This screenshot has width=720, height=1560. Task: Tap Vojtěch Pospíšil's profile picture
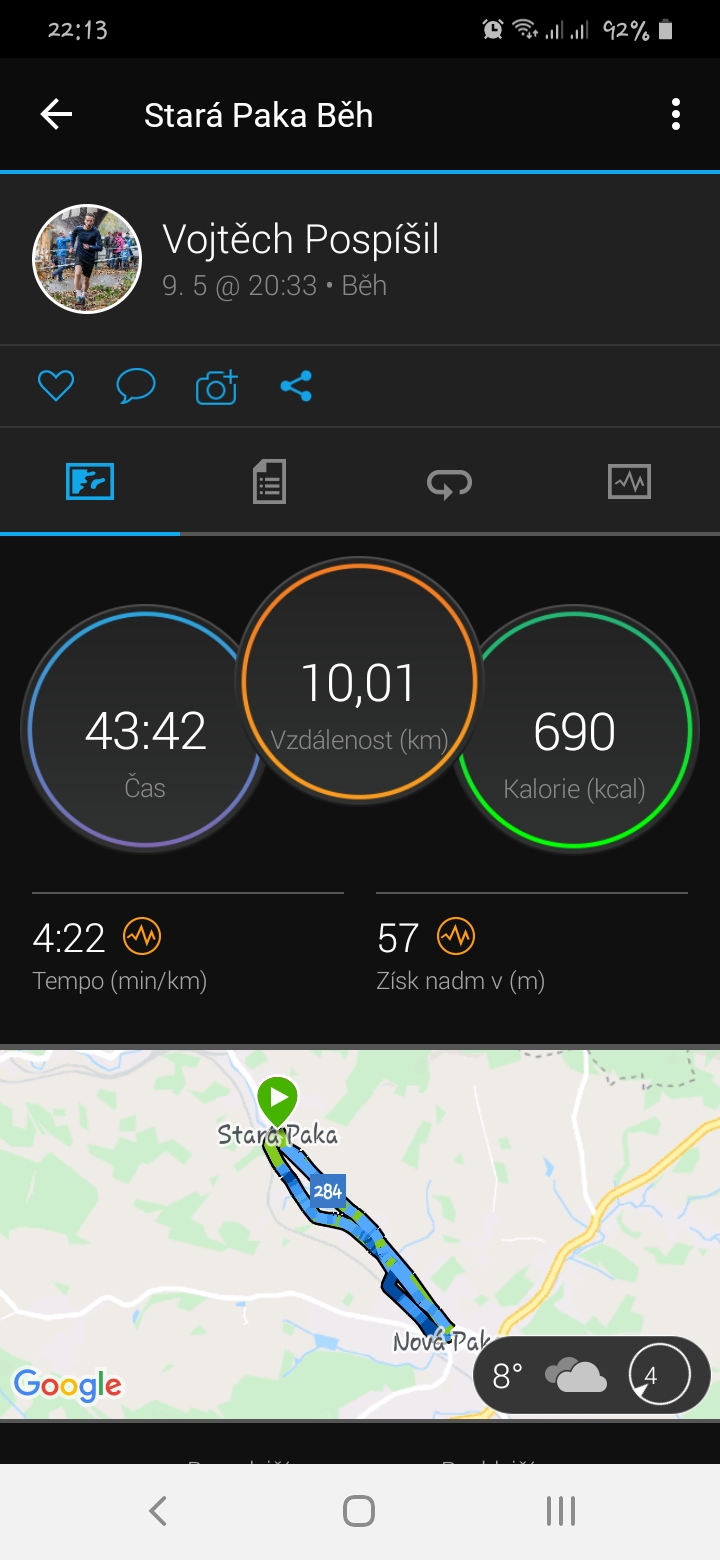pyautogui.click(x=87, y=259)
